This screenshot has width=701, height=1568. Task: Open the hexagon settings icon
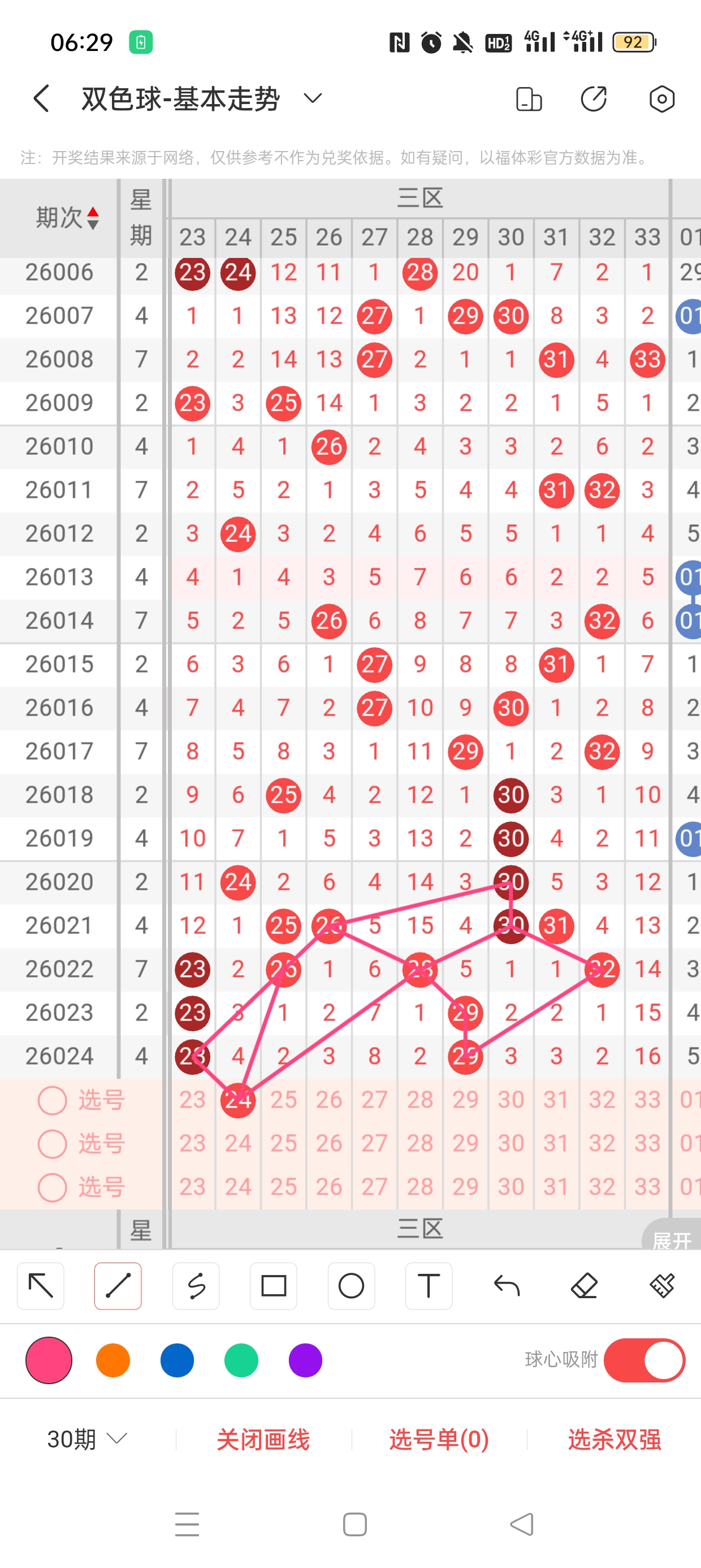(661, 98)
